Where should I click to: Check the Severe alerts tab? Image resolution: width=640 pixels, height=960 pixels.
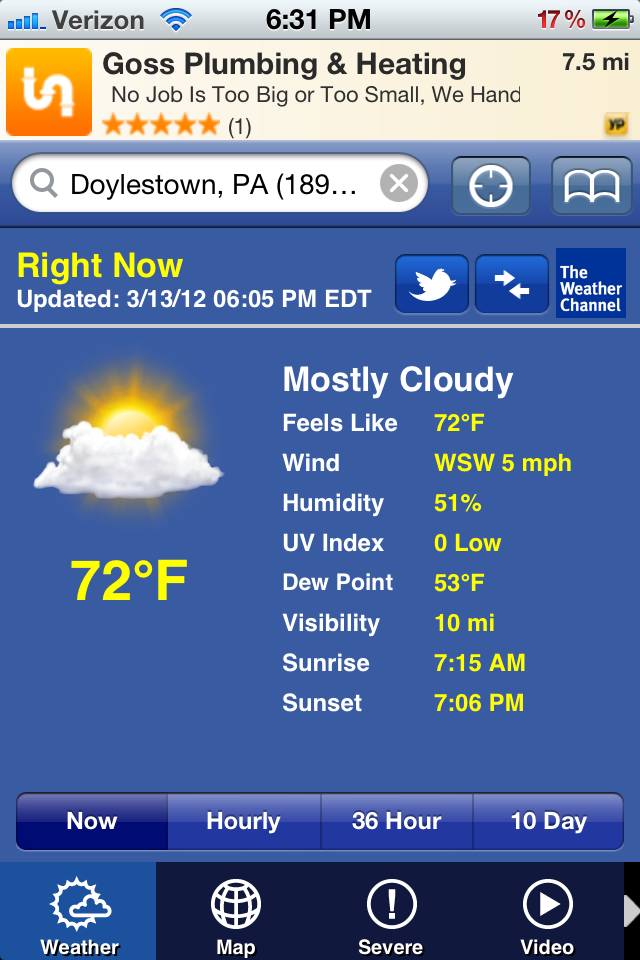[391, 912]
